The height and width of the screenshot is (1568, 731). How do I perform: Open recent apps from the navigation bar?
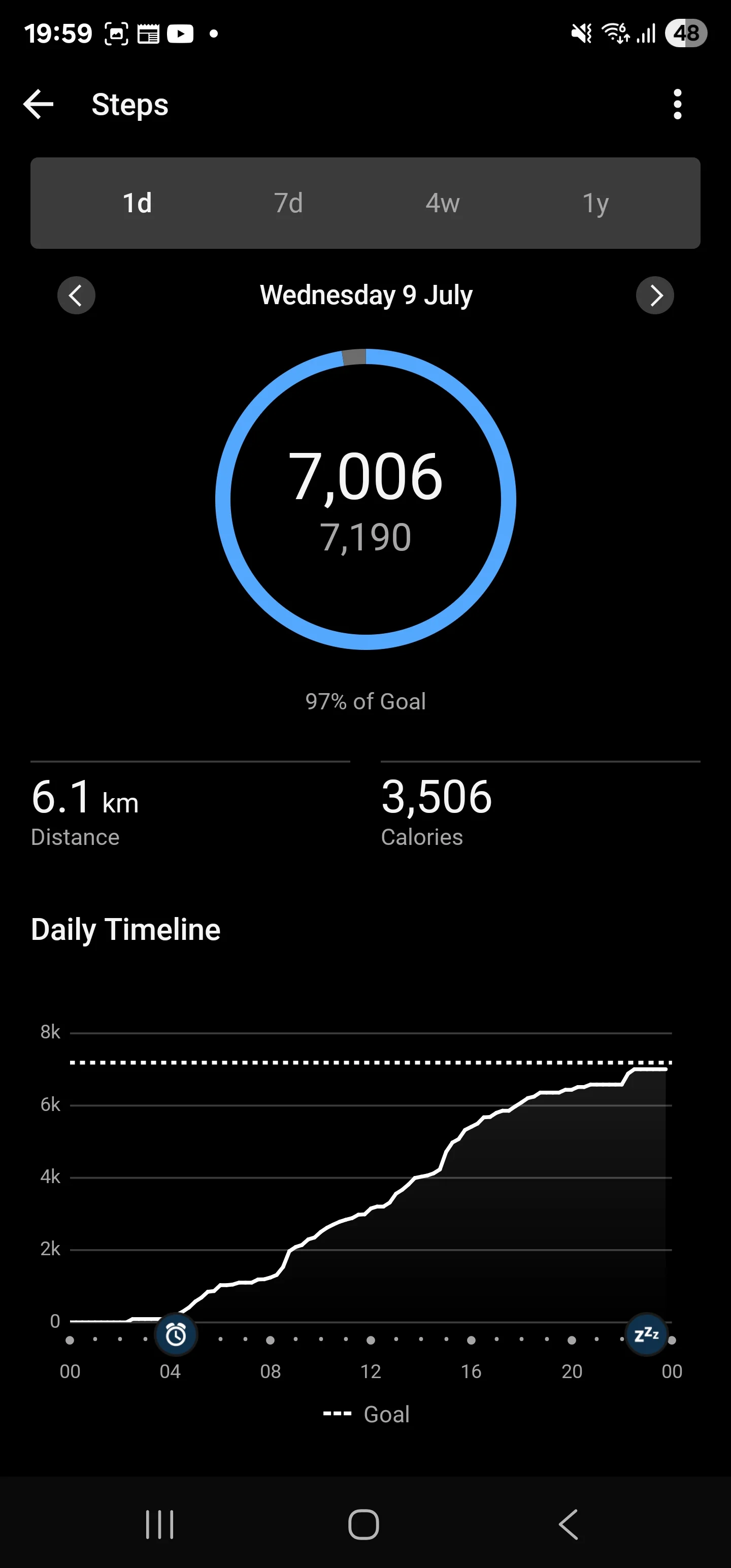click(159, 1524)
